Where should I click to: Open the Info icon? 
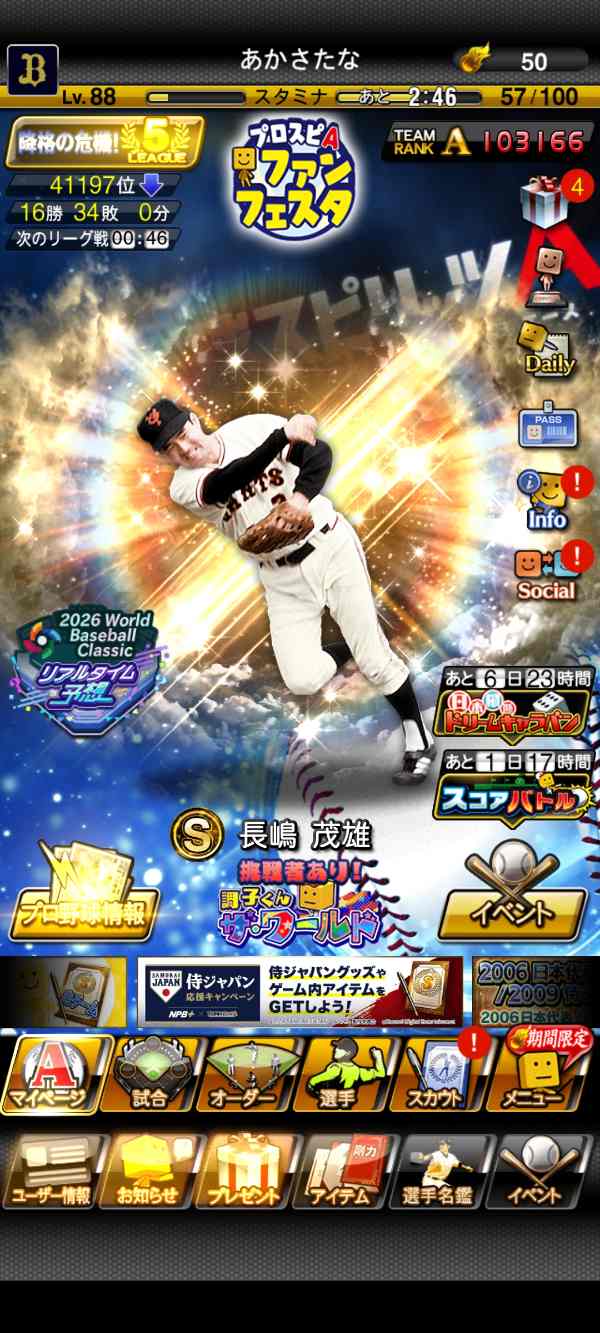coord(547,500)
